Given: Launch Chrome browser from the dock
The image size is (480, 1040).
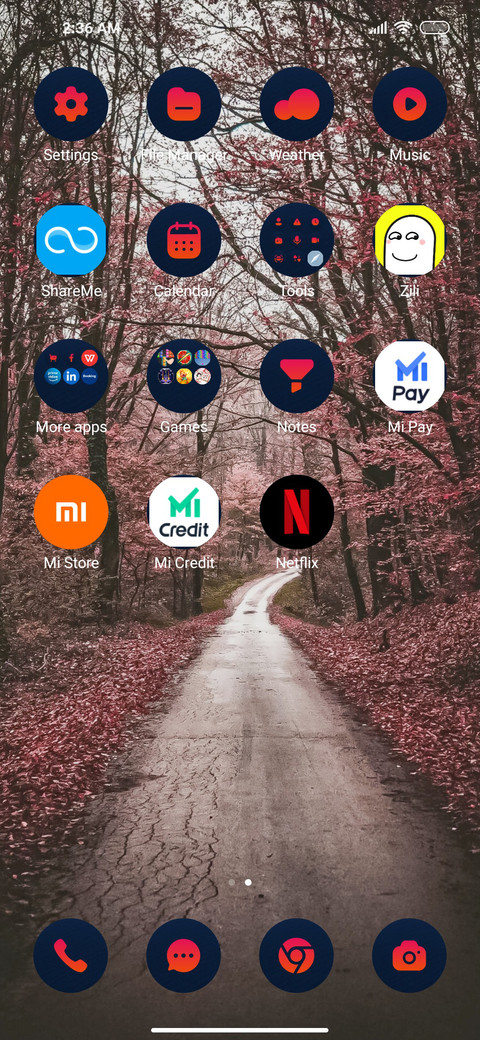Looking at the screenshot, I should [x=296, y=956].
